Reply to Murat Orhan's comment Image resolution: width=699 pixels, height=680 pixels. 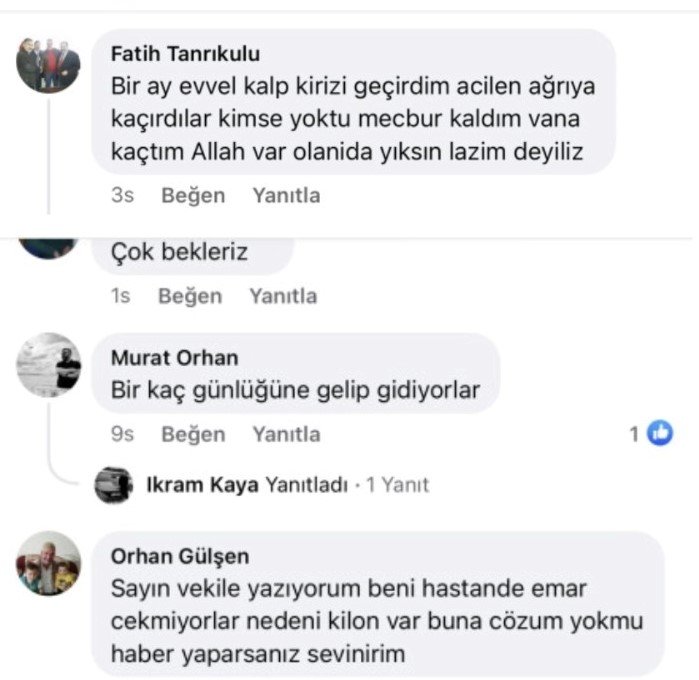(x=286, y=434)
